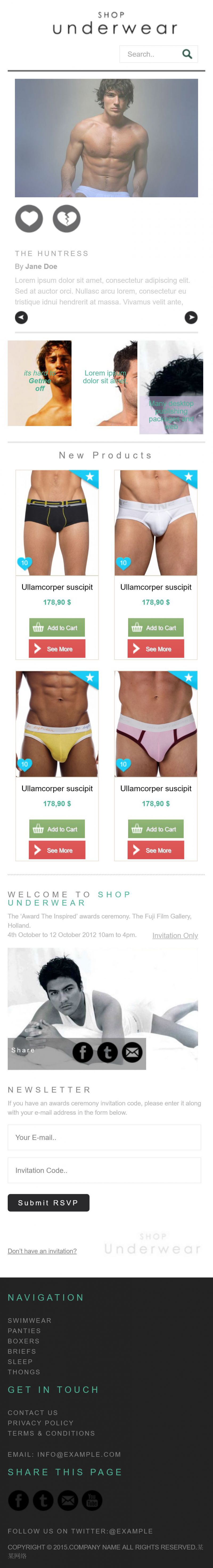Image resolution: width=213 pixels, height=1568 pixels.
Task: Tap the broken heart dislike icon
Action: [66, 219]
